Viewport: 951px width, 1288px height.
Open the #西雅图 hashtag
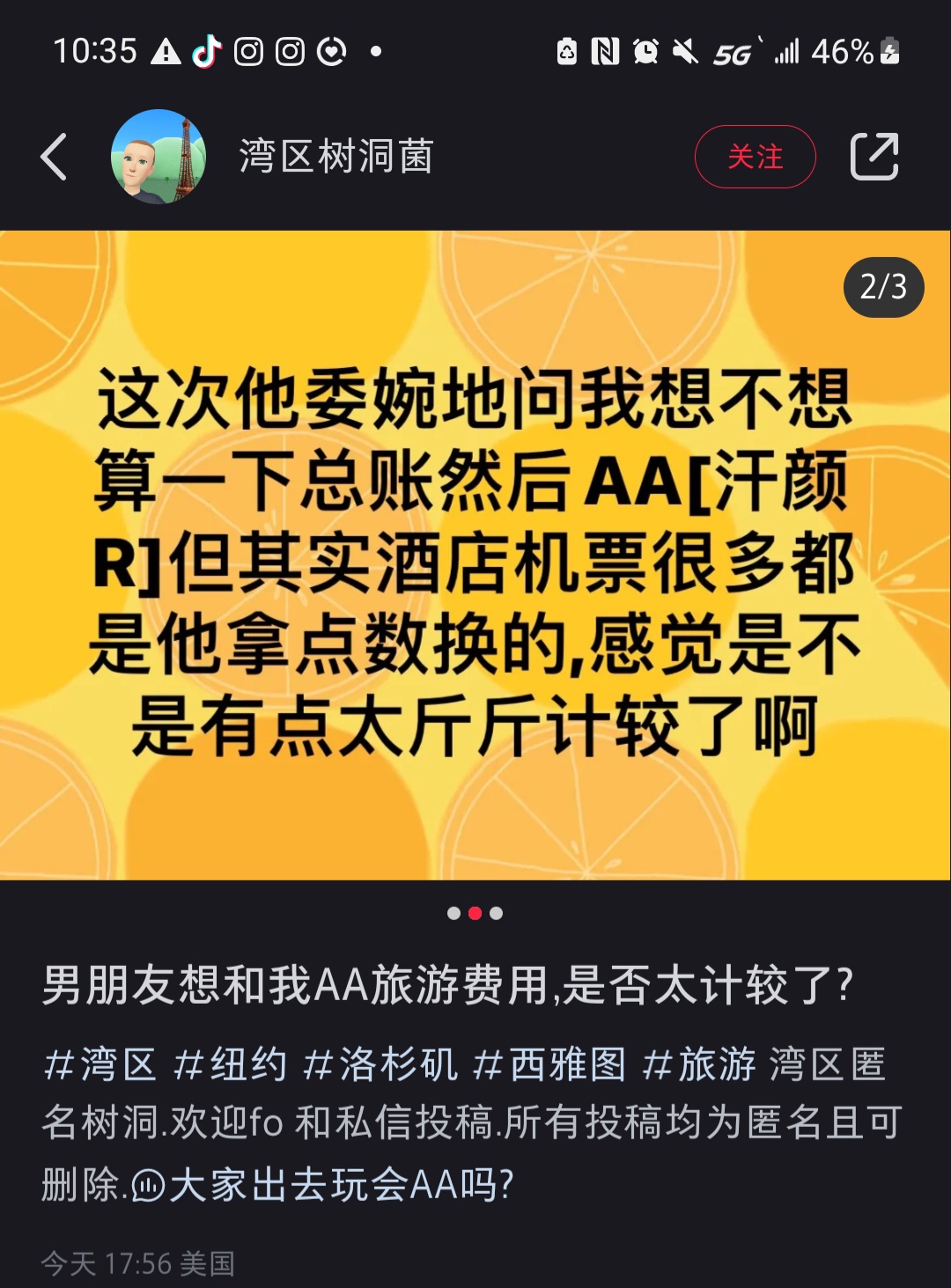click(x=550, y=1064)
